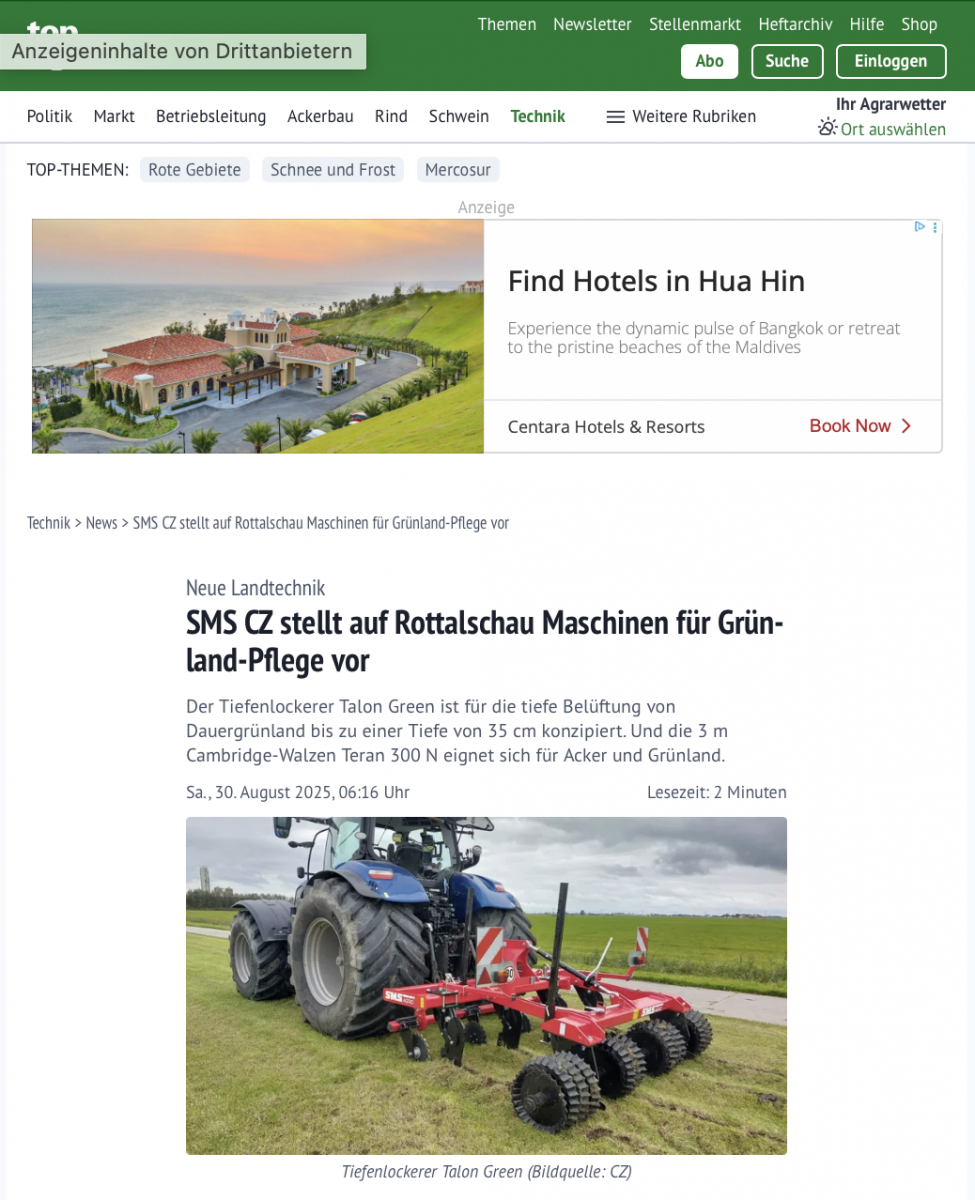Tap the Mercosur topic chip
975x1200 pixels.
point(458,170)
